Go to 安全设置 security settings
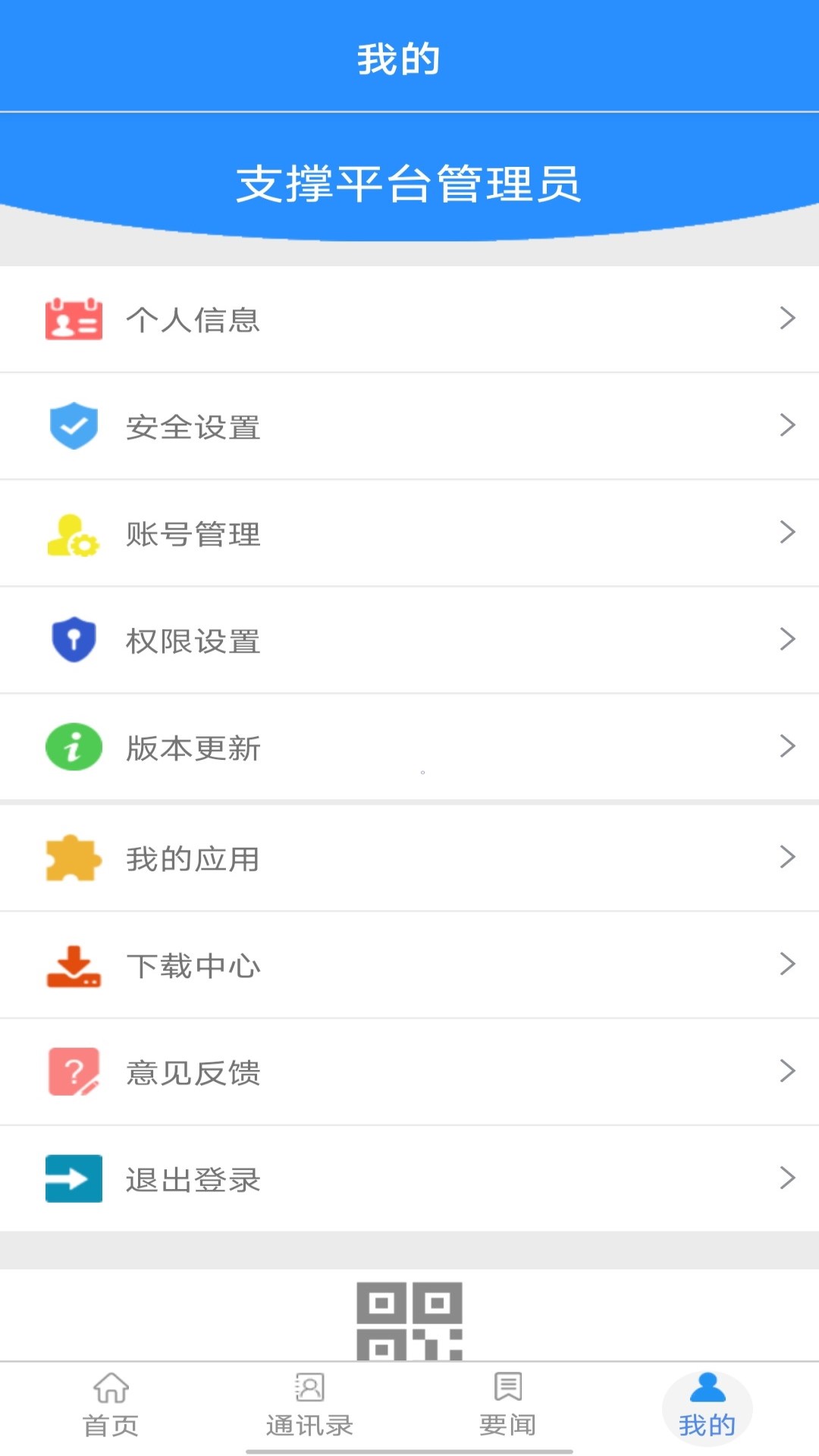 click(409, 426)
